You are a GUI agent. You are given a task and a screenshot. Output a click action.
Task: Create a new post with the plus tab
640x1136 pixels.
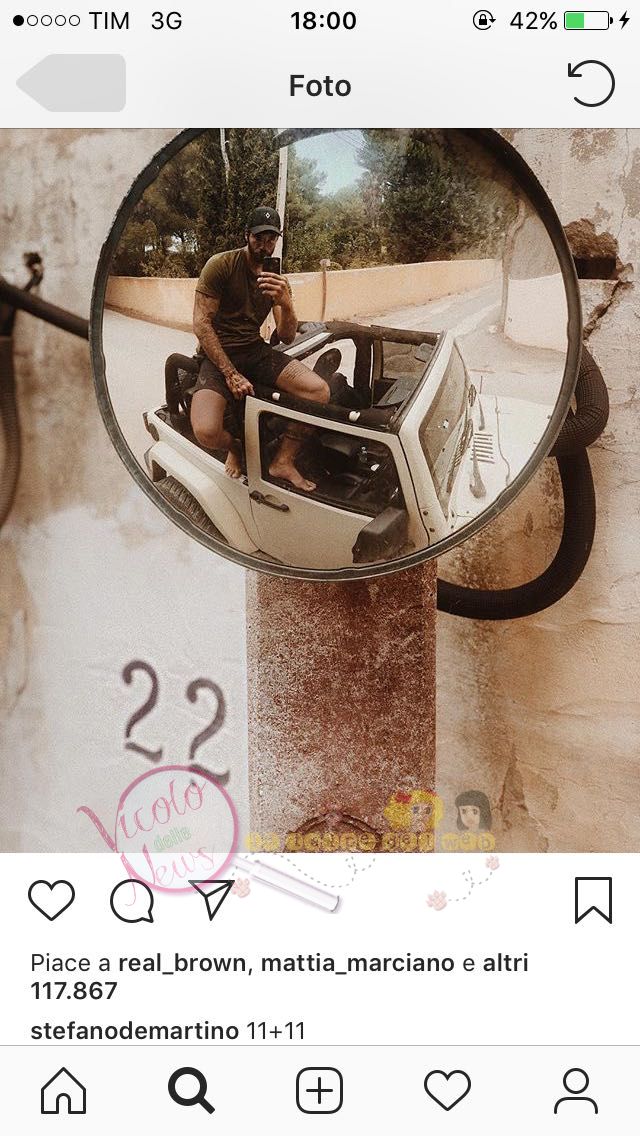(320, 1090)
